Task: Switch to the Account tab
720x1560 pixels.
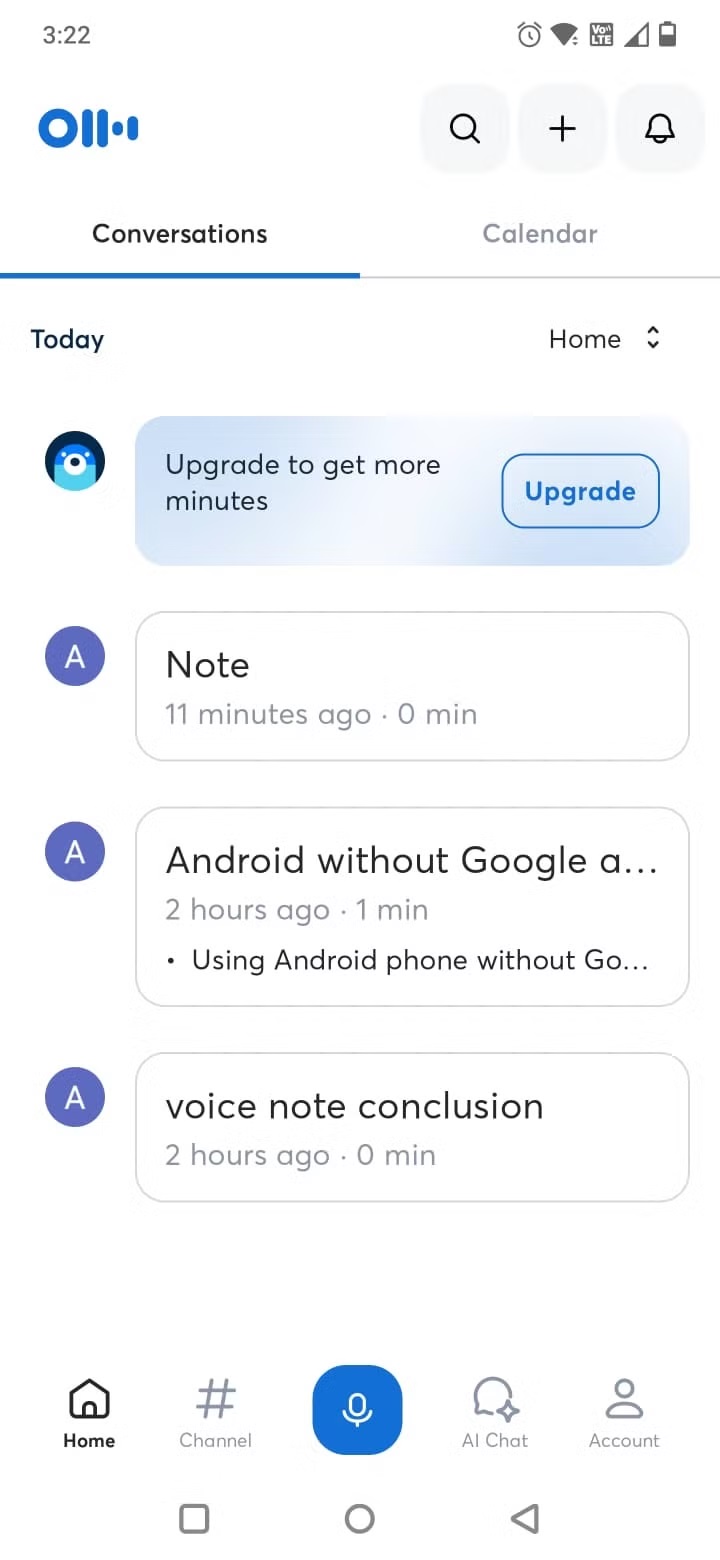Action: 624,1412
